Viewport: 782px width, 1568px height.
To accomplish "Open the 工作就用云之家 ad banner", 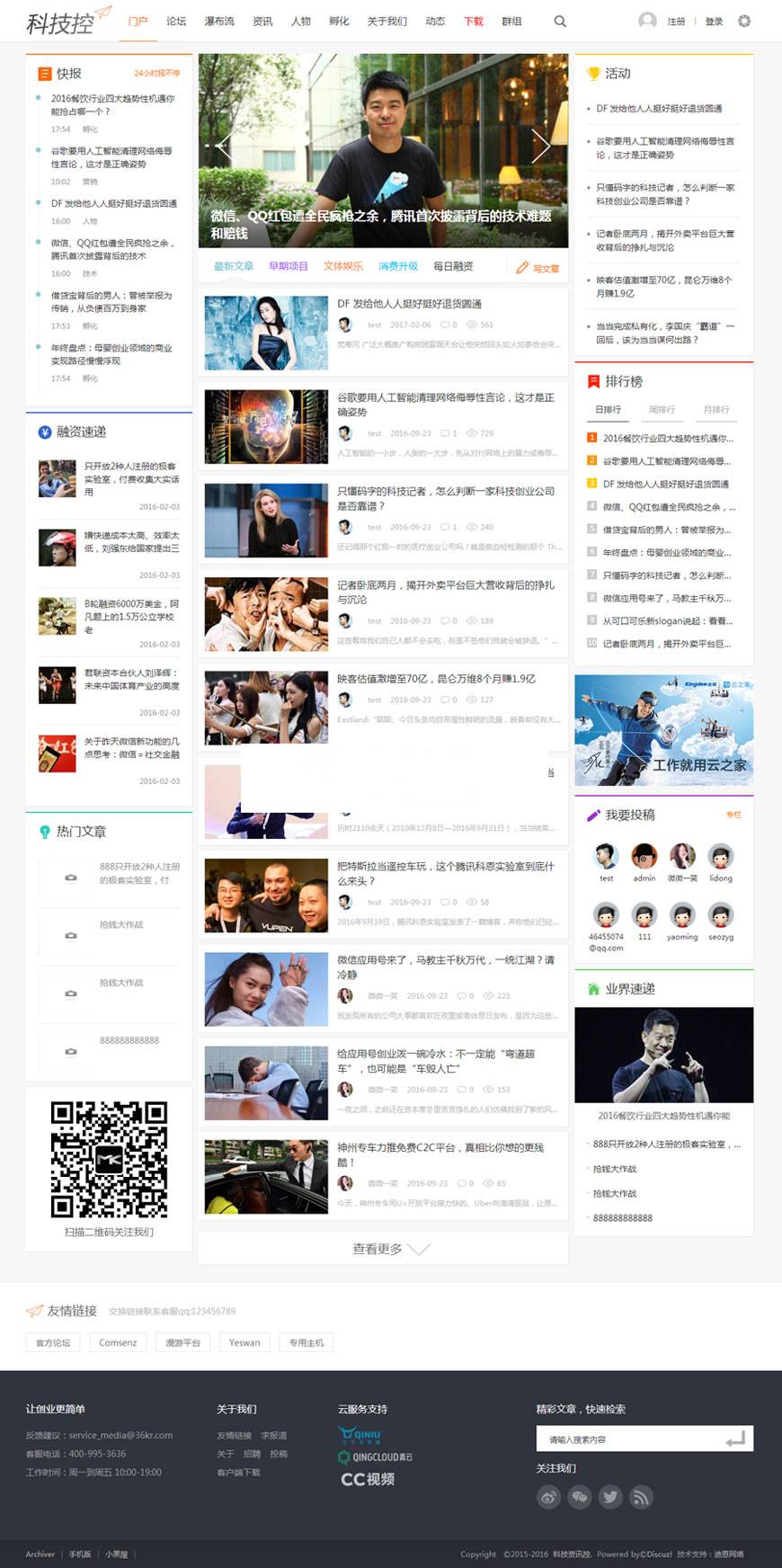I will click(x=663, y=730).
